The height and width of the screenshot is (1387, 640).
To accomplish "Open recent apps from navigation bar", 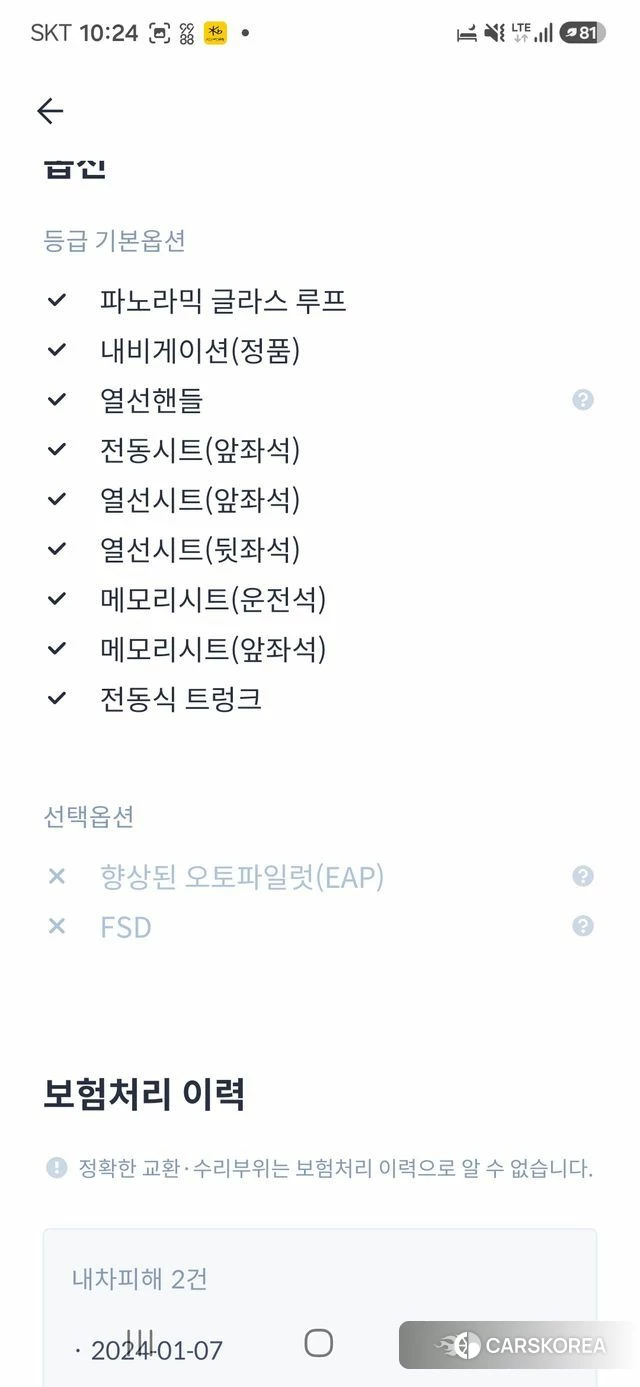I will 141,1342.
